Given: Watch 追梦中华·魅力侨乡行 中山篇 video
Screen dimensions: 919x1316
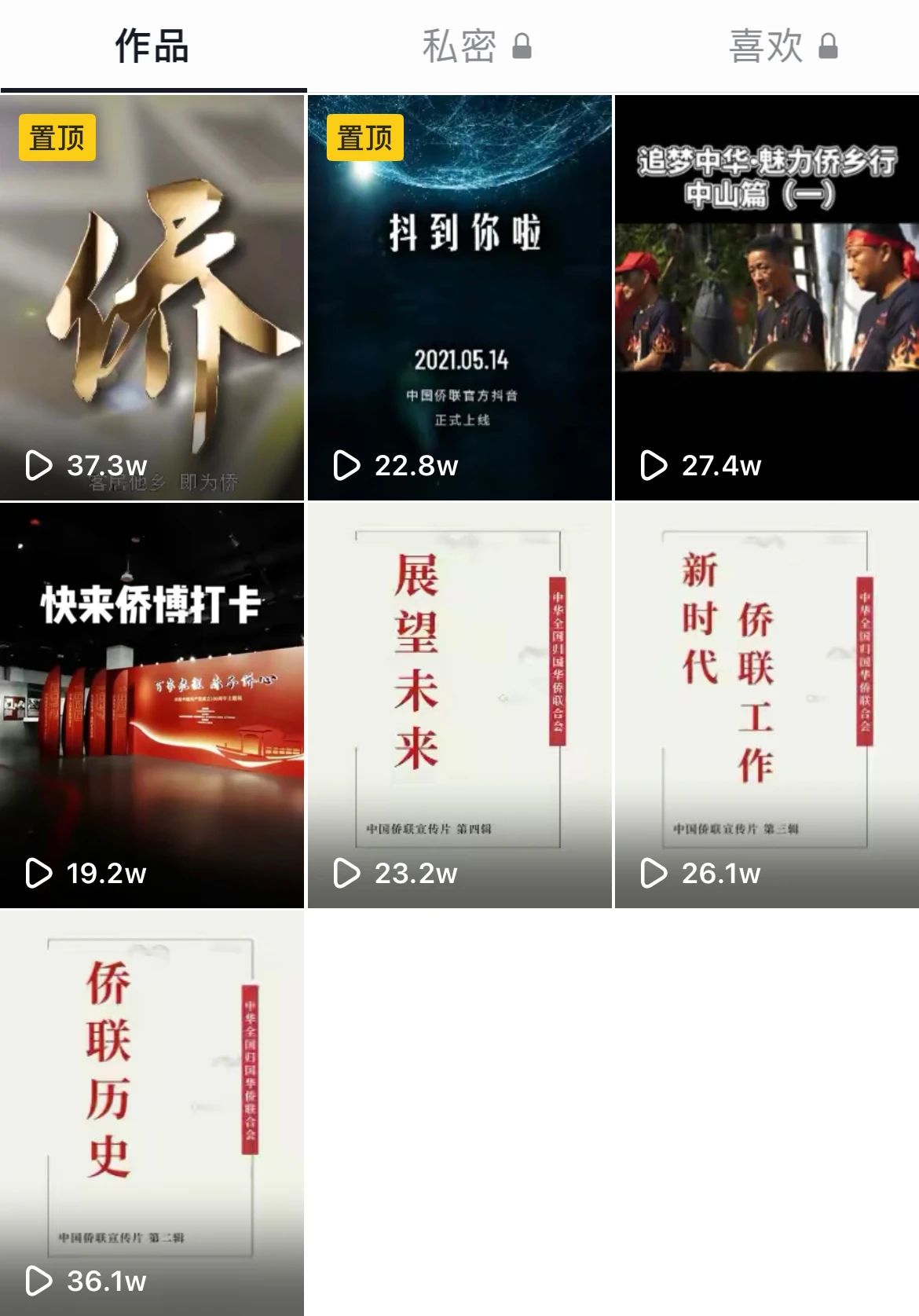Looking at the screenshot, I should [x=767, y=298].
